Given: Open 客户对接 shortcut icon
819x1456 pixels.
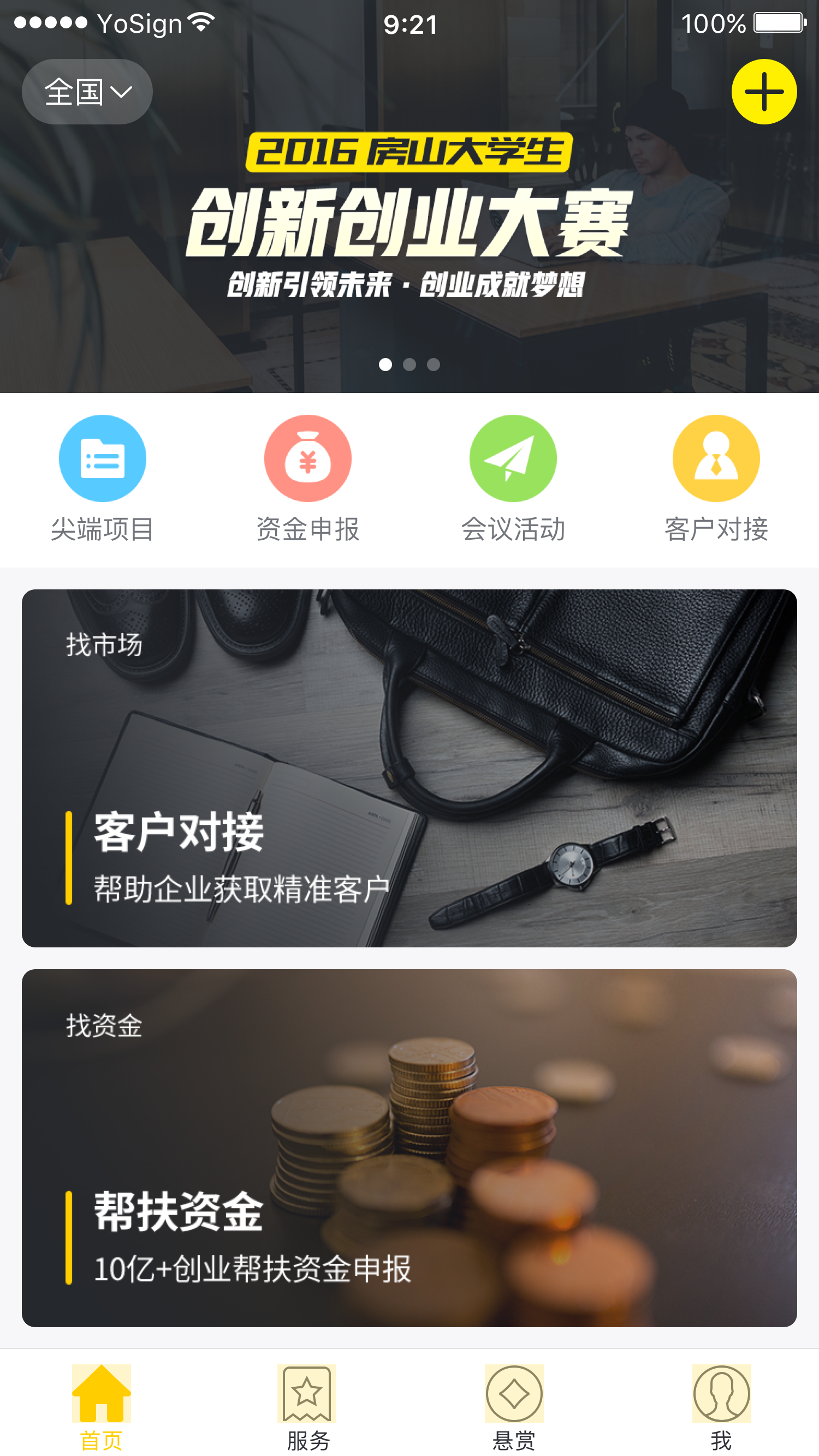Looking at the screenshot, I should 715,459.
